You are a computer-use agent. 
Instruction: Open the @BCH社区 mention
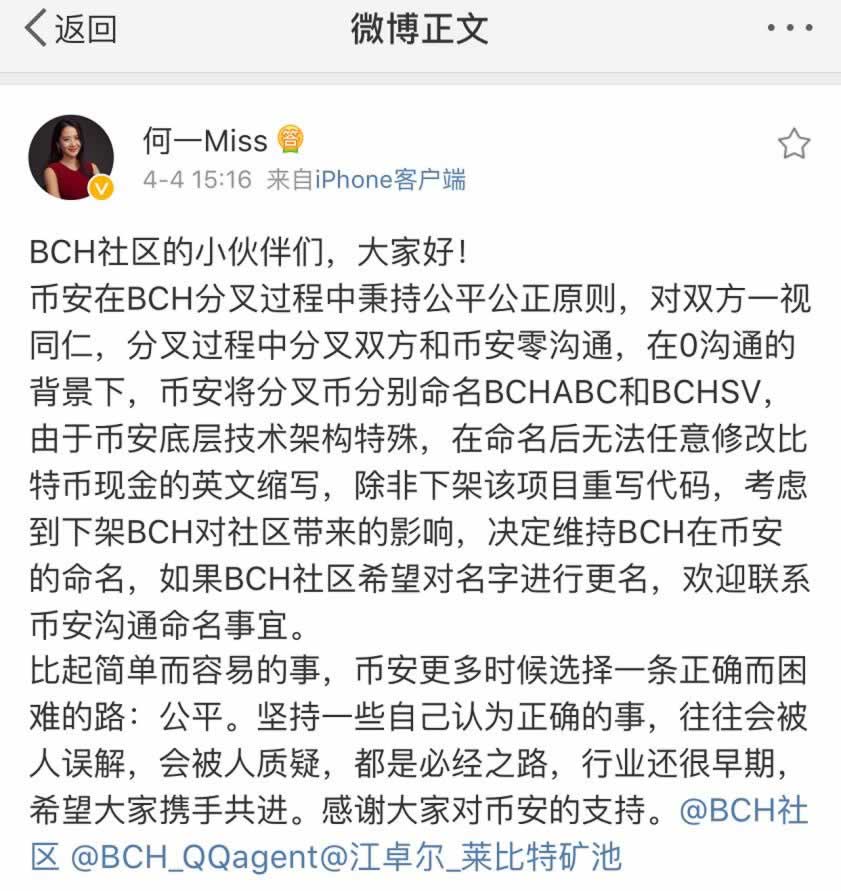[743, 811]
